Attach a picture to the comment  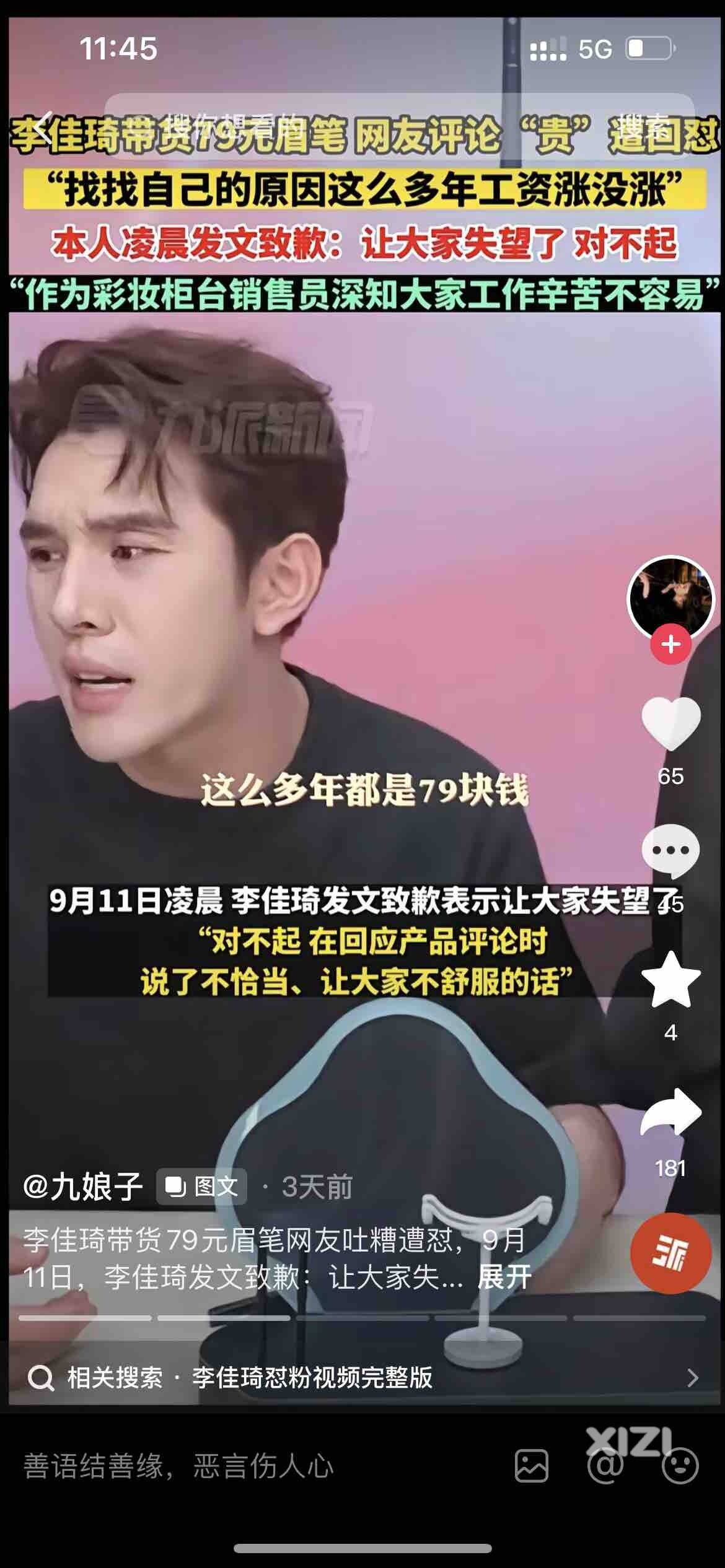click(x=532, y=1466)
